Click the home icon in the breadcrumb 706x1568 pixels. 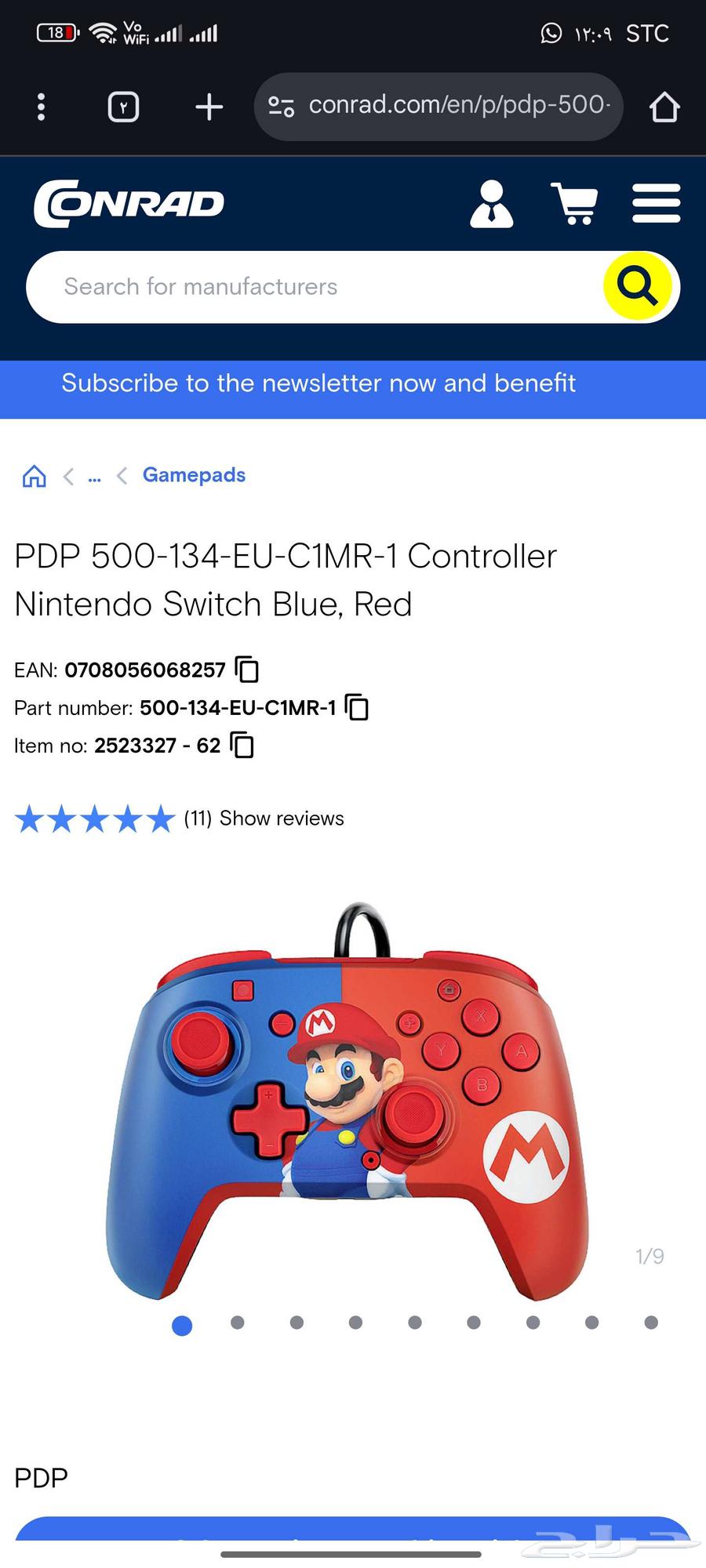[x=33, y=475]
